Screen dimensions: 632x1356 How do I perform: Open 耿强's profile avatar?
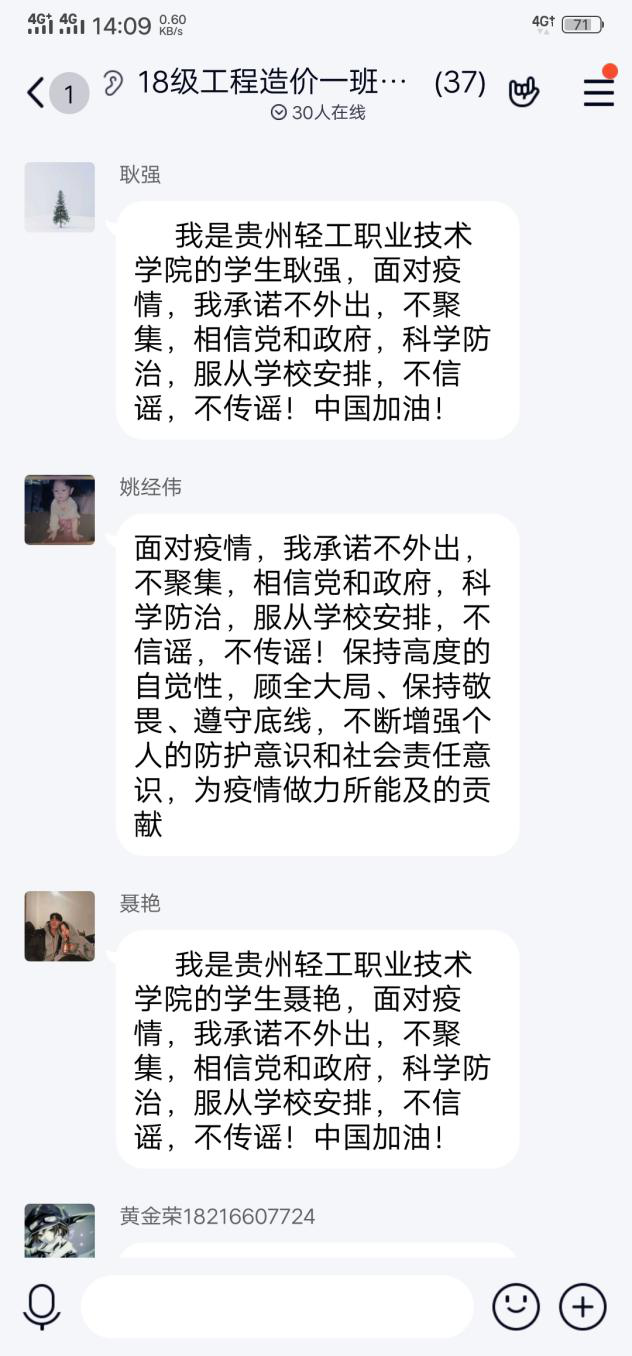60,197
